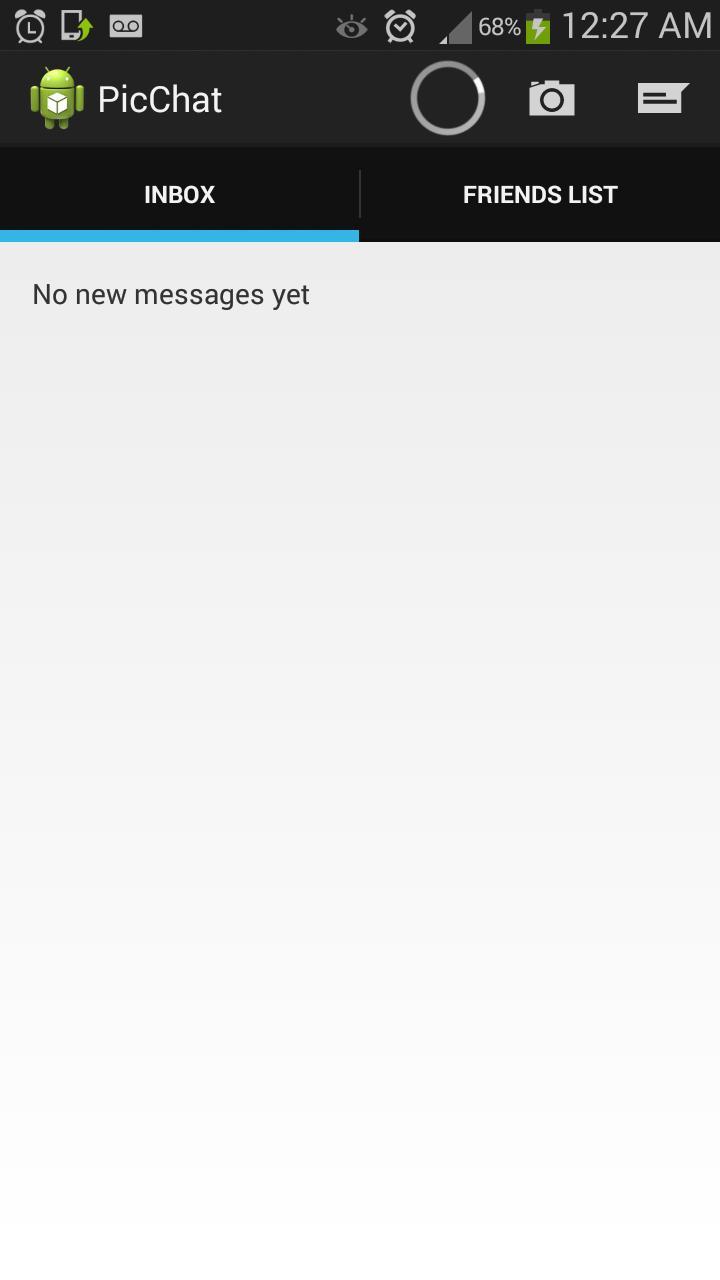Tap the empty inbox message area
Screen dimensions: 720x1280
coord(360,700)
